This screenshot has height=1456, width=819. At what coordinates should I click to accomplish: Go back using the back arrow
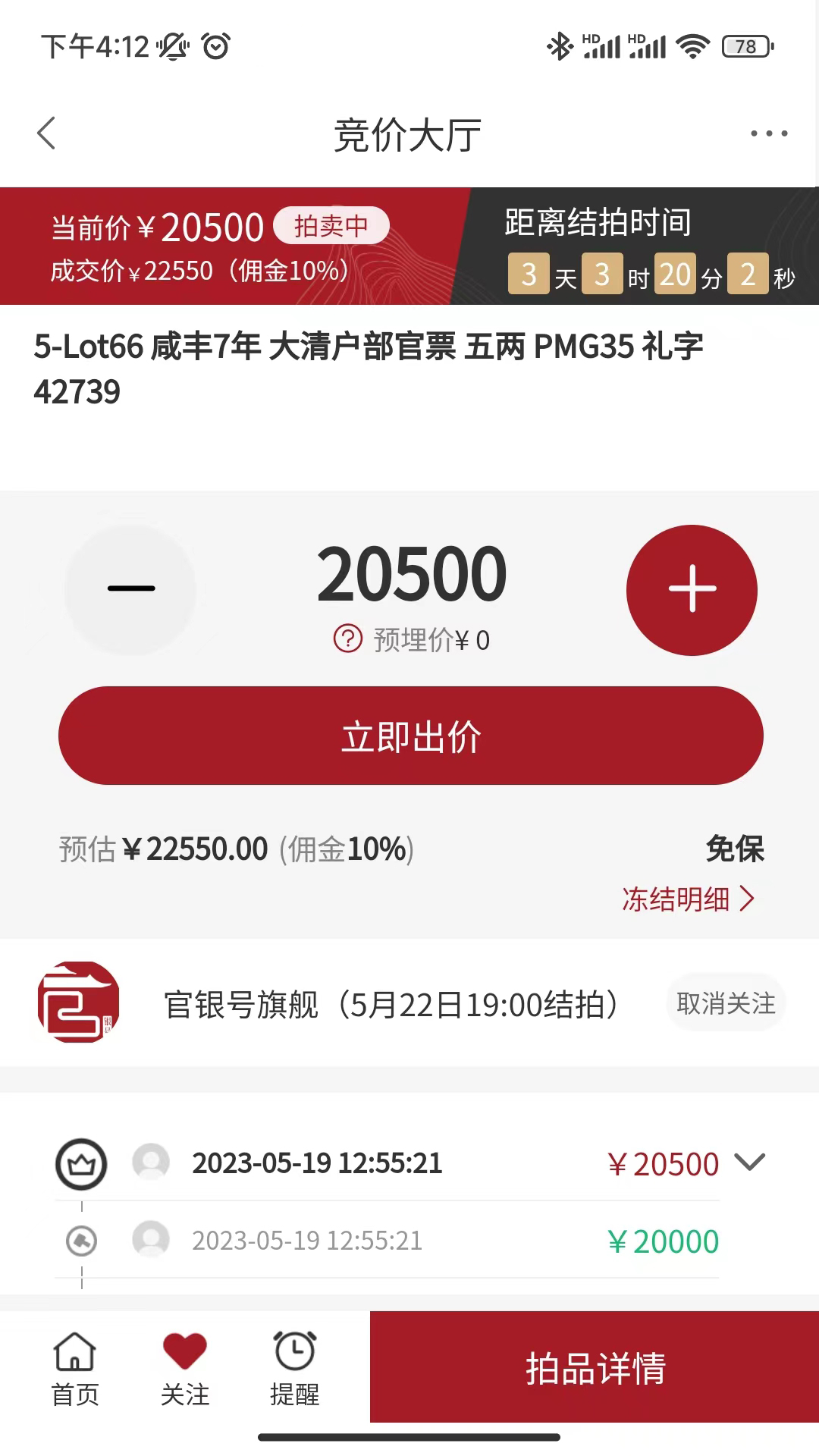tap(45, 133)
